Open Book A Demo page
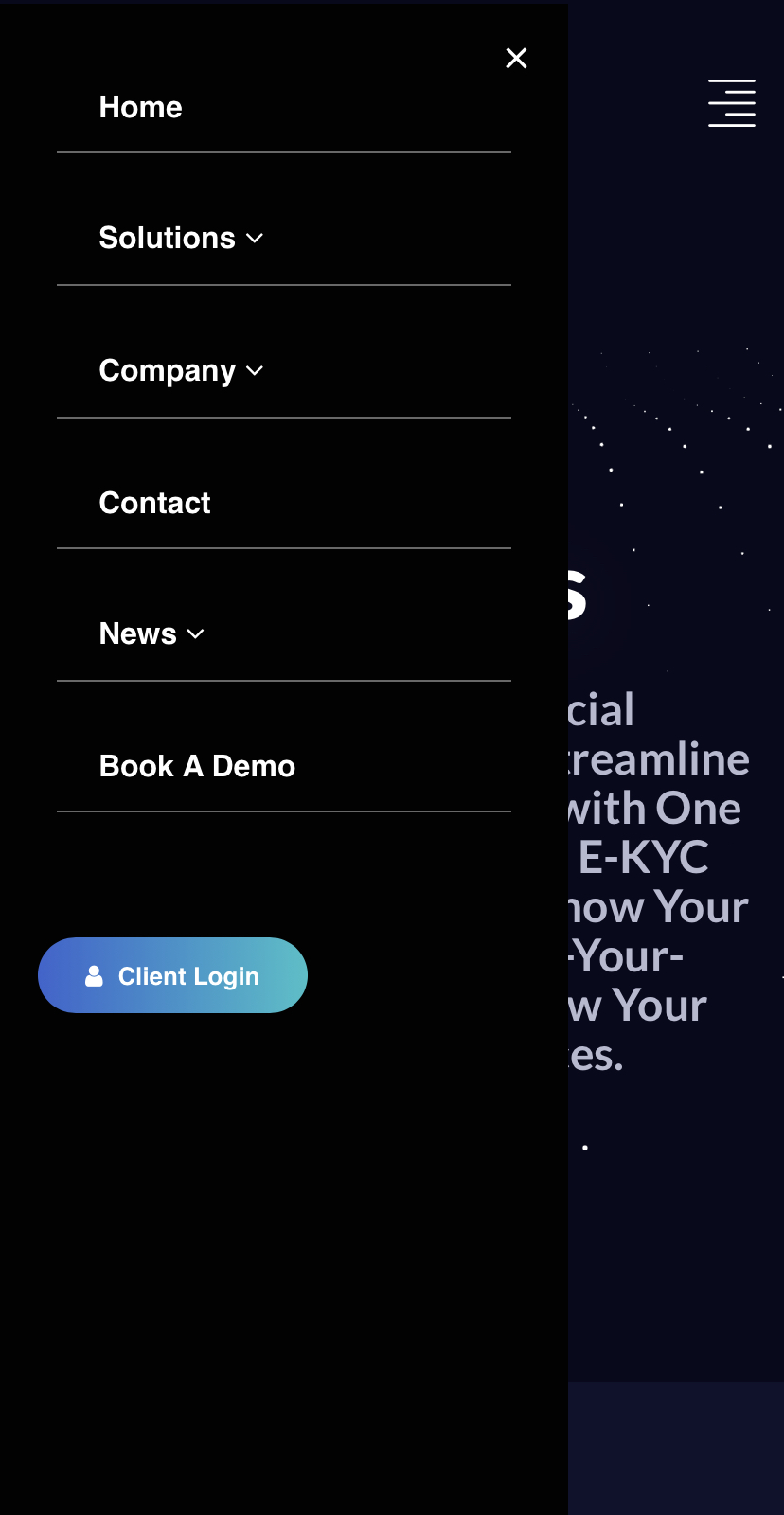Viewport: 784px width, 1515px height. point(197,766)
